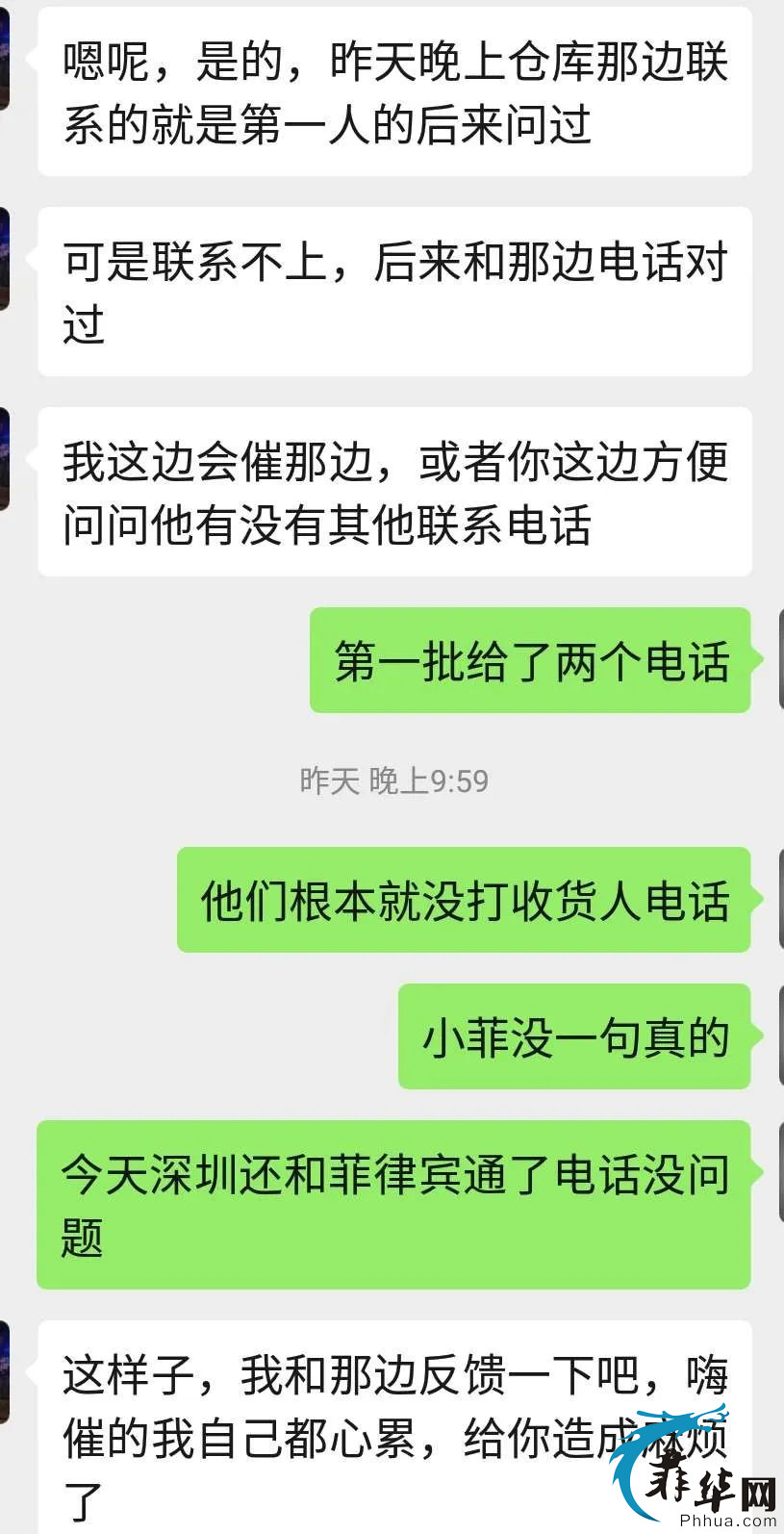Tap own avatar beside '第一批给了两个电话' message

coord(780,659)
